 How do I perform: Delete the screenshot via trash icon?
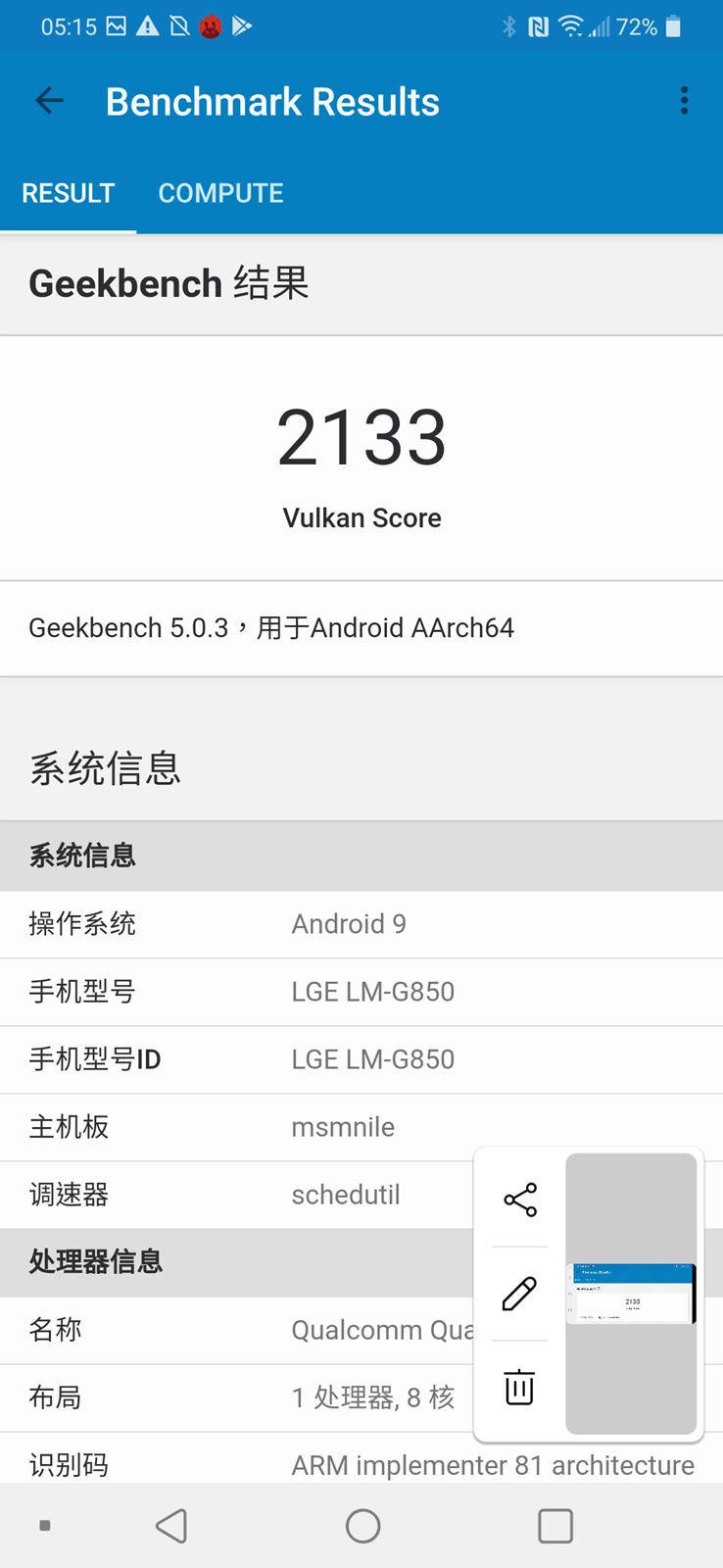click(519, 1388)
